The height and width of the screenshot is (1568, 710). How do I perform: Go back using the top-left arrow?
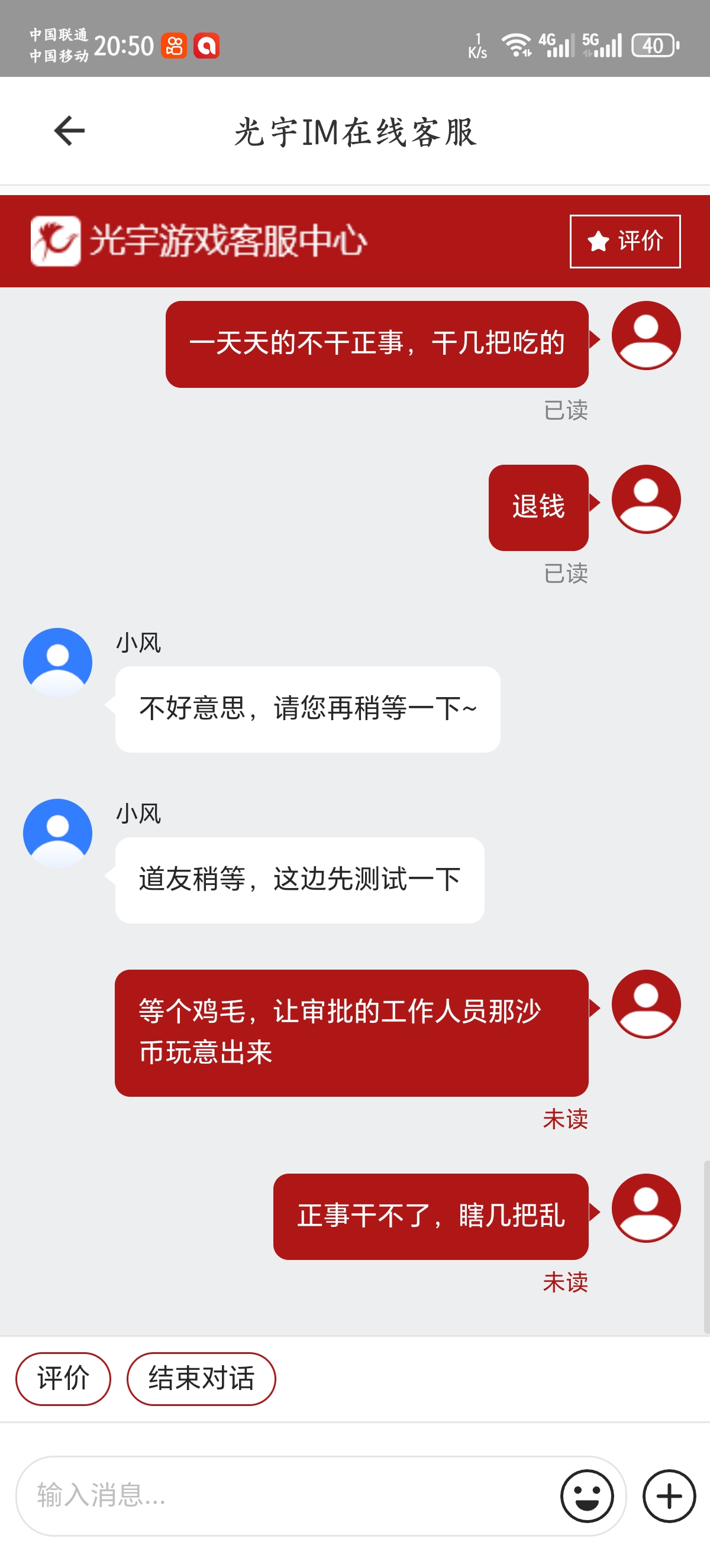pos(69,131)
